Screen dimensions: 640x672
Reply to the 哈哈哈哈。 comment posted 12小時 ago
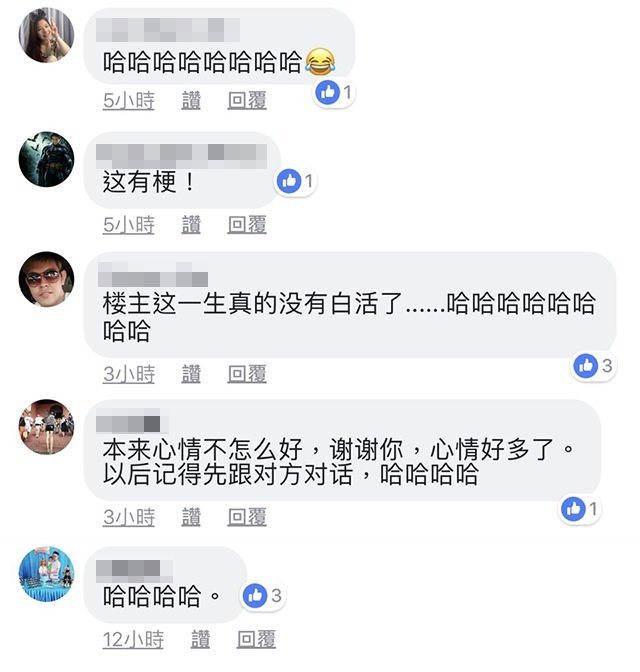[x=256, y=639]
